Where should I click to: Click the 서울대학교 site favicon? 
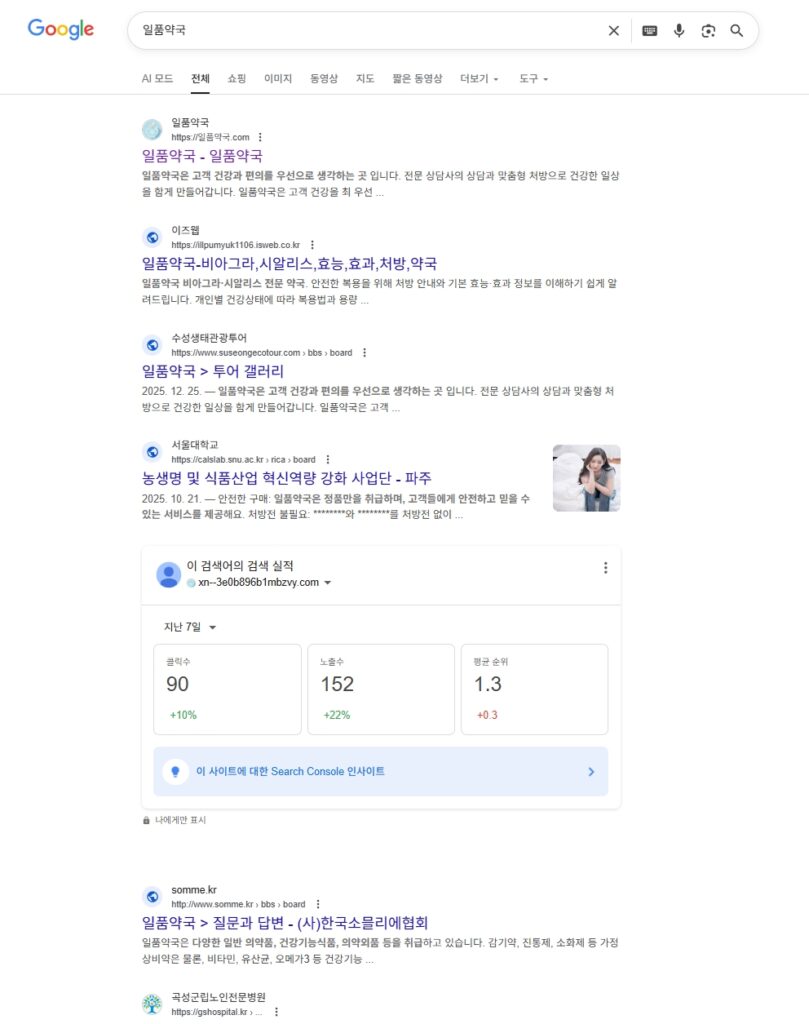(152, 450)
